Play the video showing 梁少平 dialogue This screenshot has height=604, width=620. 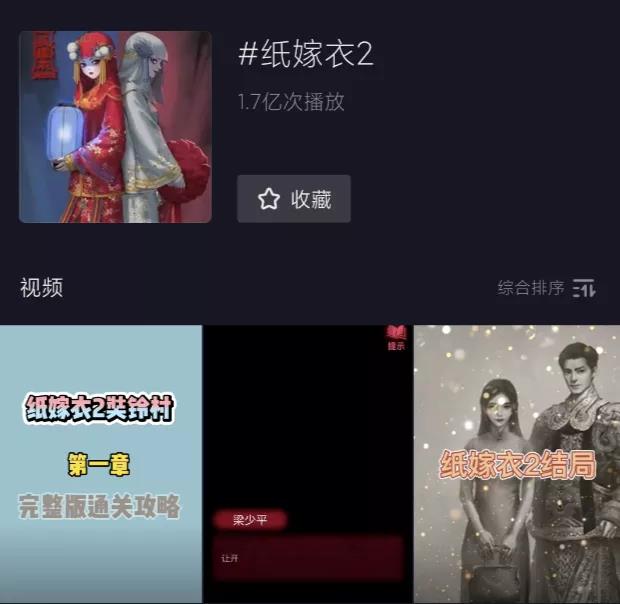coord(308,463)
